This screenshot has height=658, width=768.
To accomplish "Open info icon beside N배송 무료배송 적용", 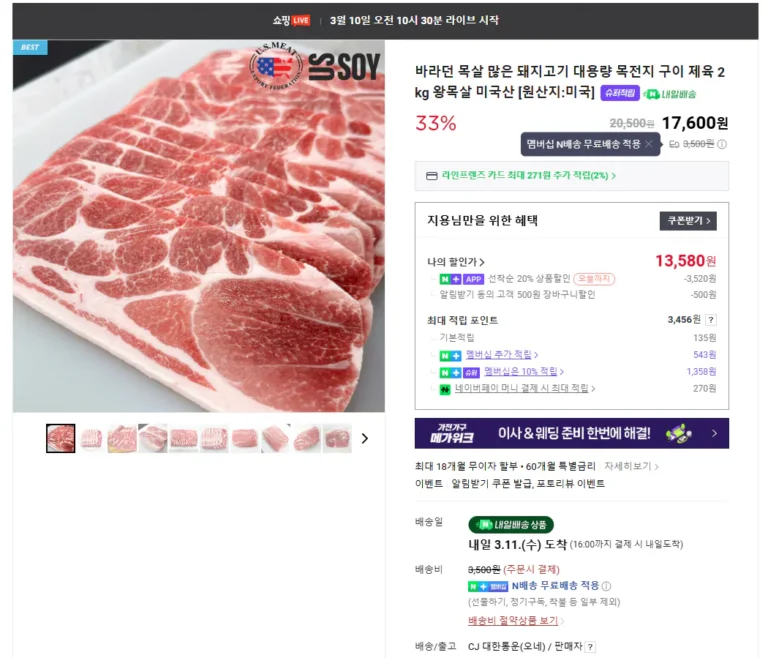I will 606,586.
